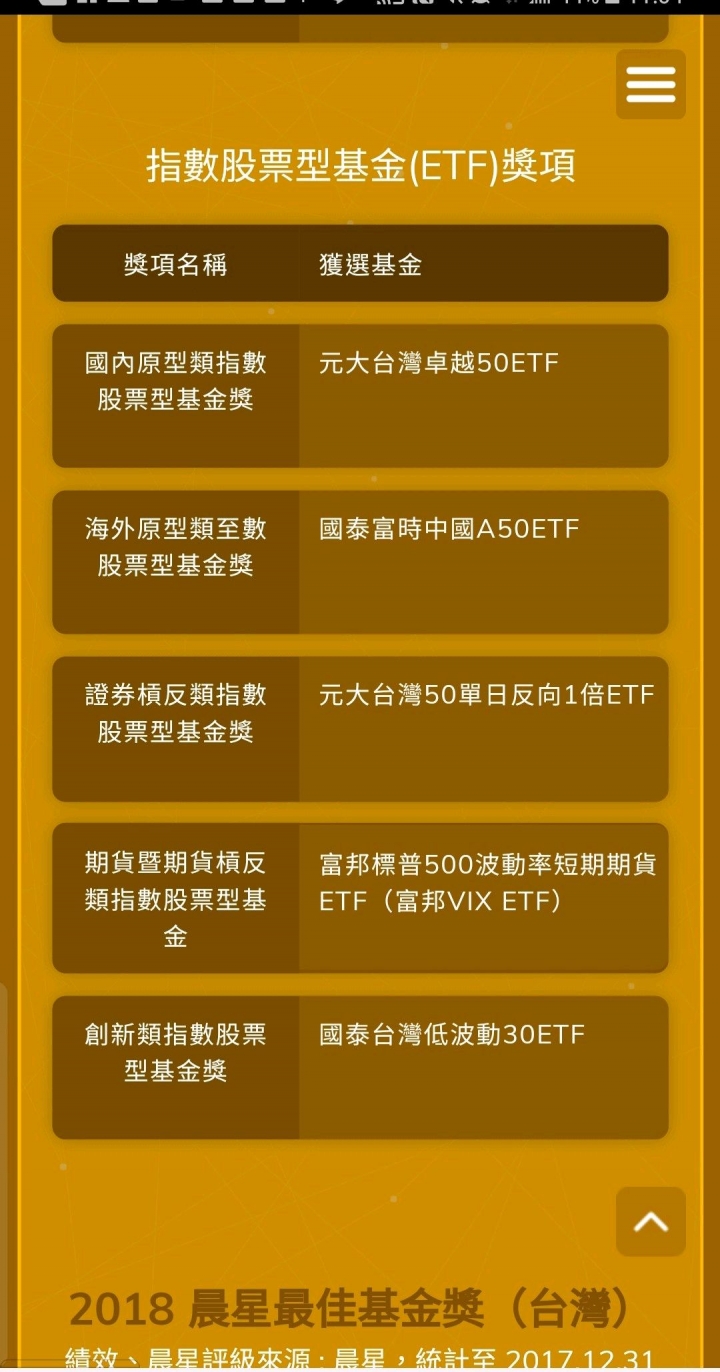
Task: Open the hamburger menu
Action: [x=651, y=85]
